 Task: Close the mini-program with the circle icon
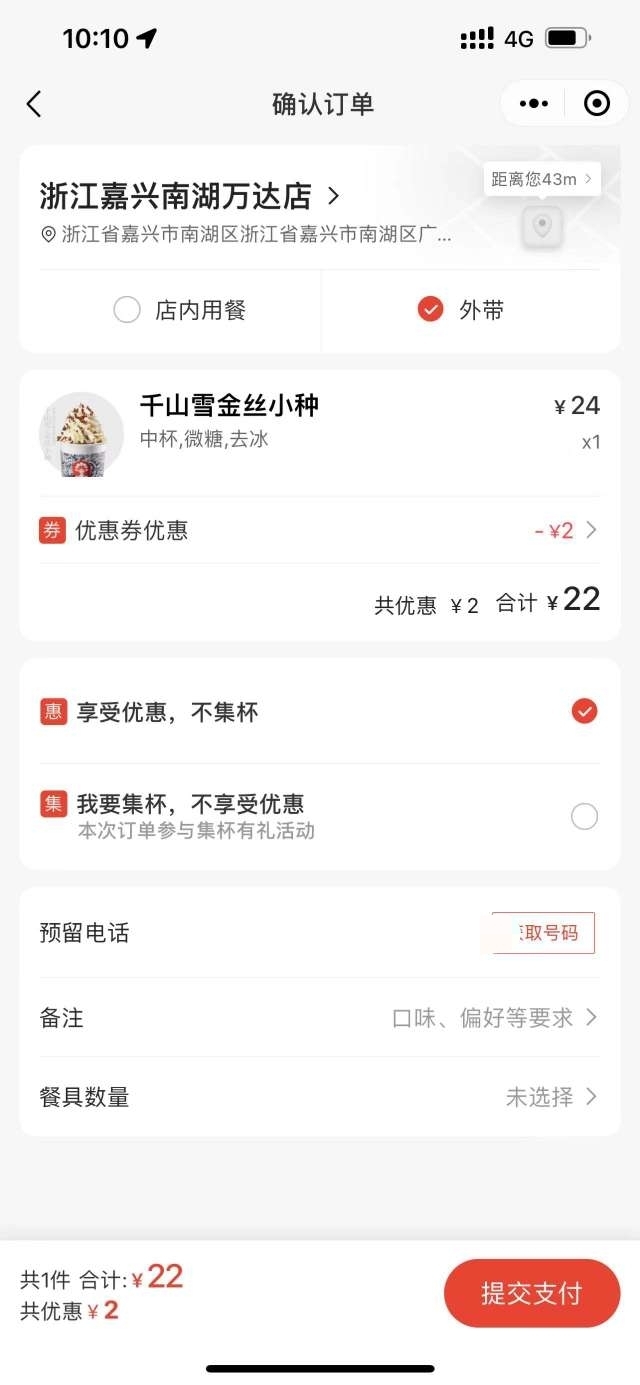(x=597, y=104)
